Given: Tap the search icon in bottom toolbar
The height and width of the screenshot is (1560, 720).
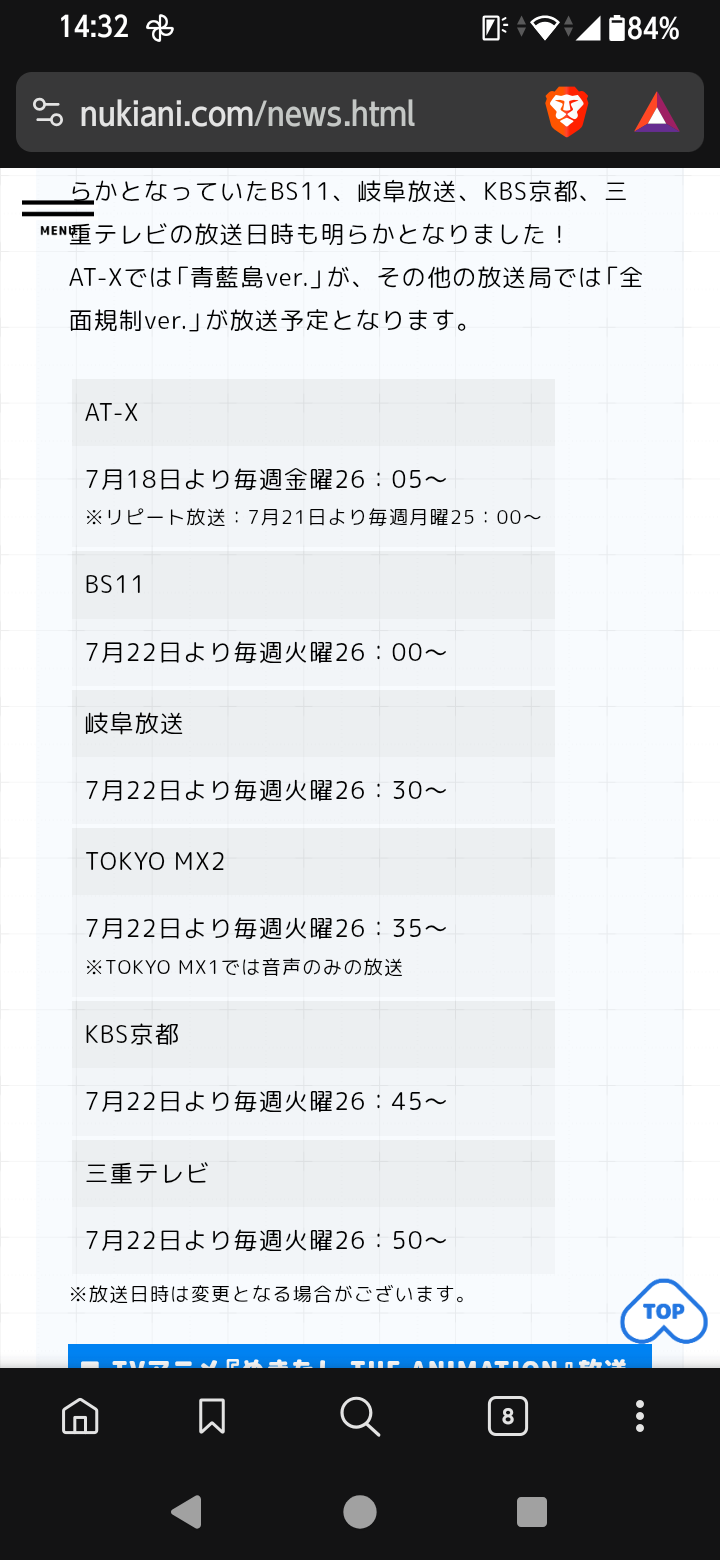Looking at the screenshot, I should [359, 1416].
